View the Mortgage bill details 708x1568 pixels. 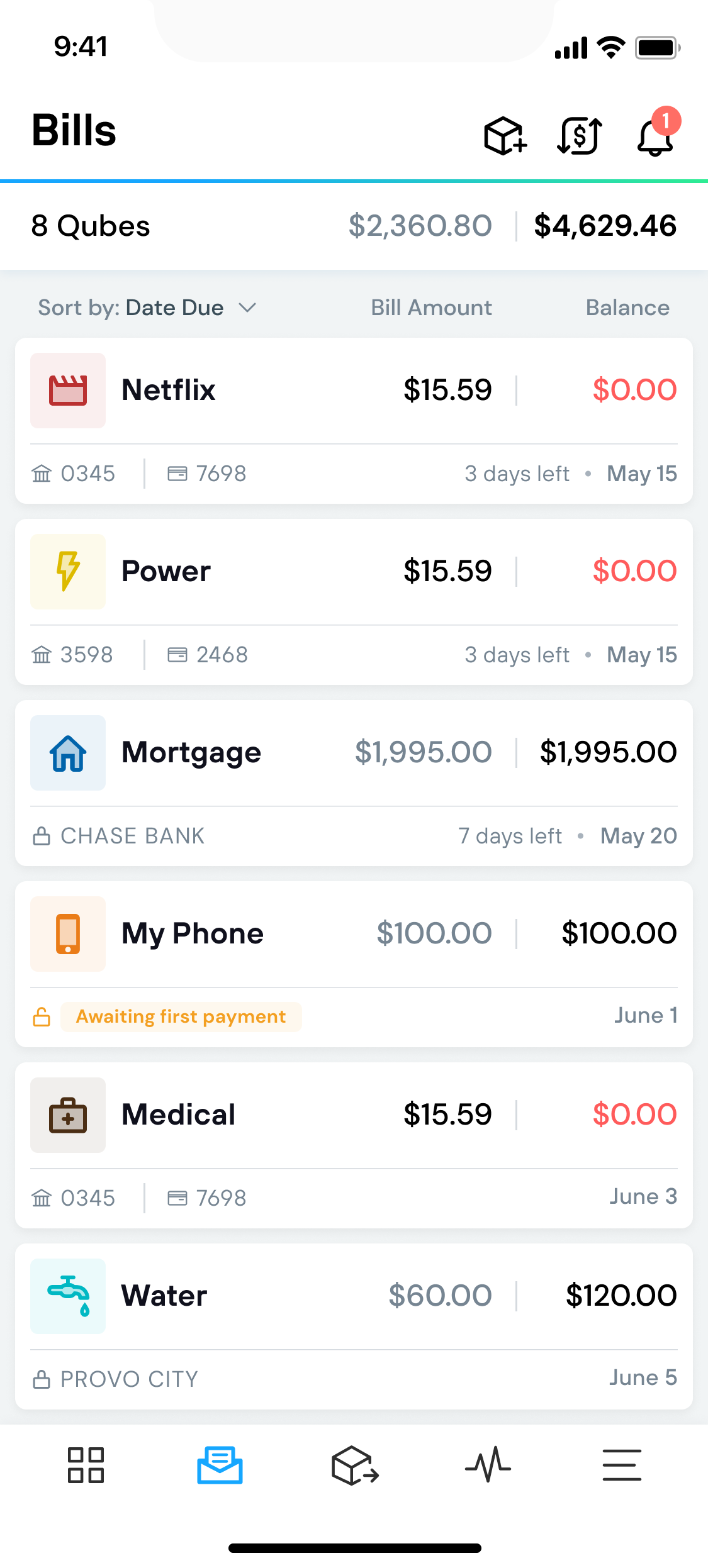[354, 783]
